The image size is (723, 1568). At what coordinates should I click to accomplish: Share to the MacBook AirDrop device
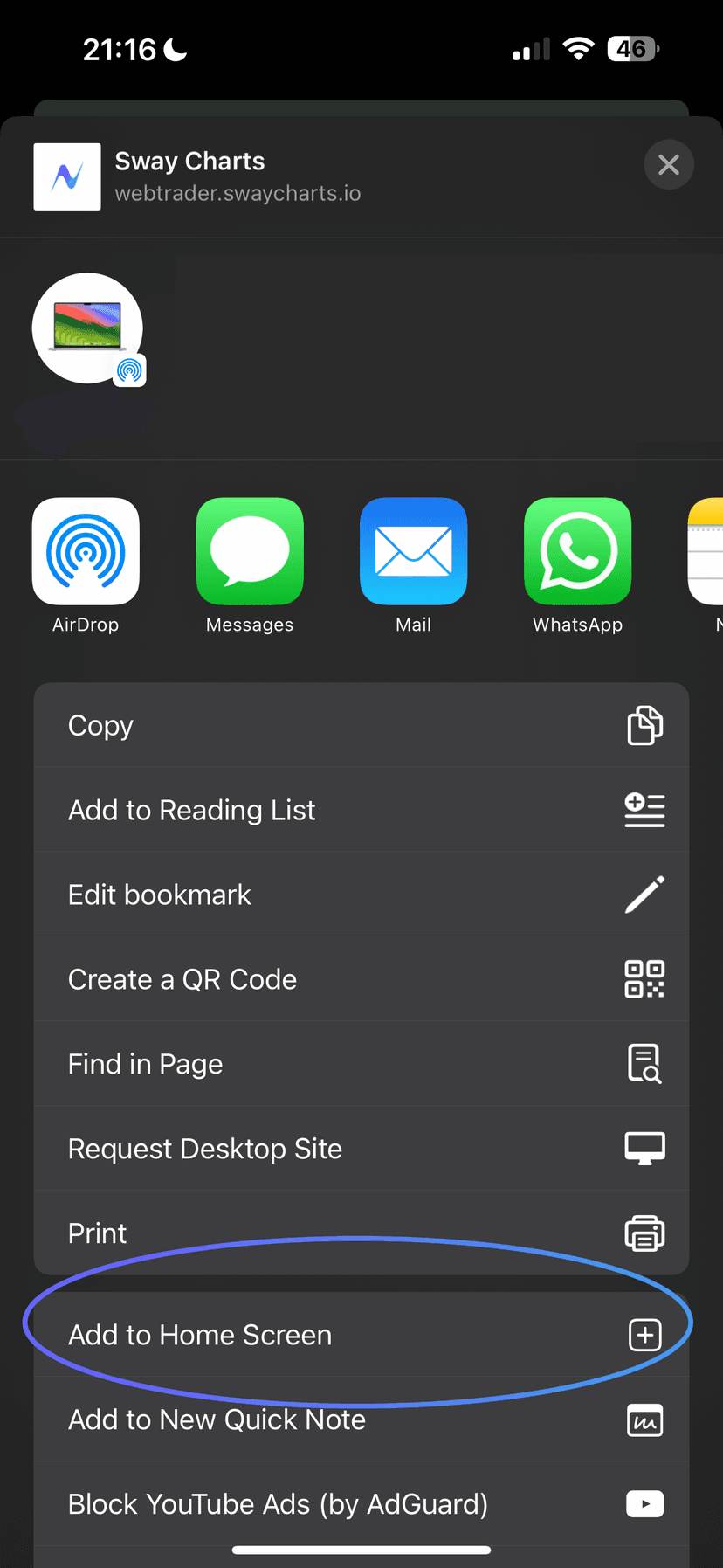click(87, 328)
